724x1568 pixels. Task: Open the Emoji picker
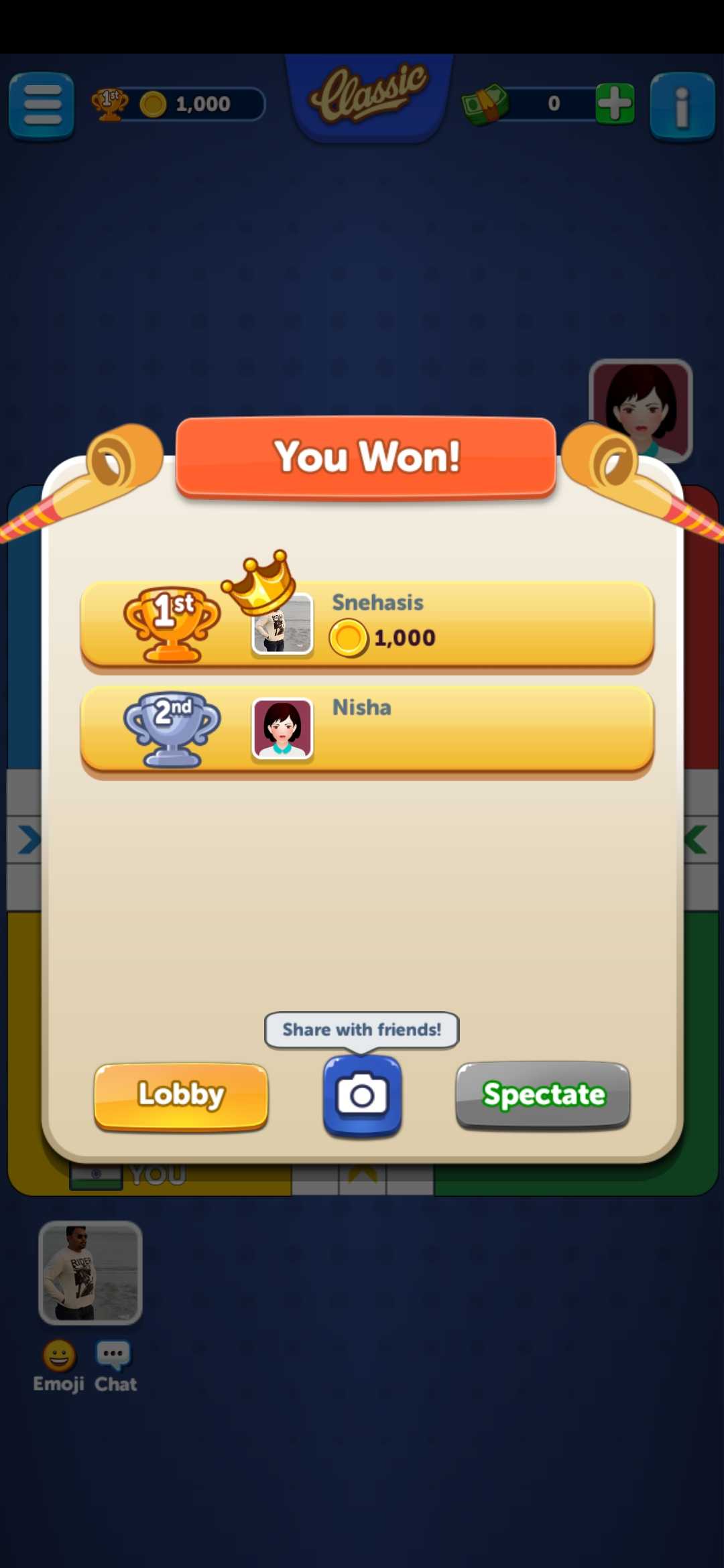click(x=59, y=1367)
